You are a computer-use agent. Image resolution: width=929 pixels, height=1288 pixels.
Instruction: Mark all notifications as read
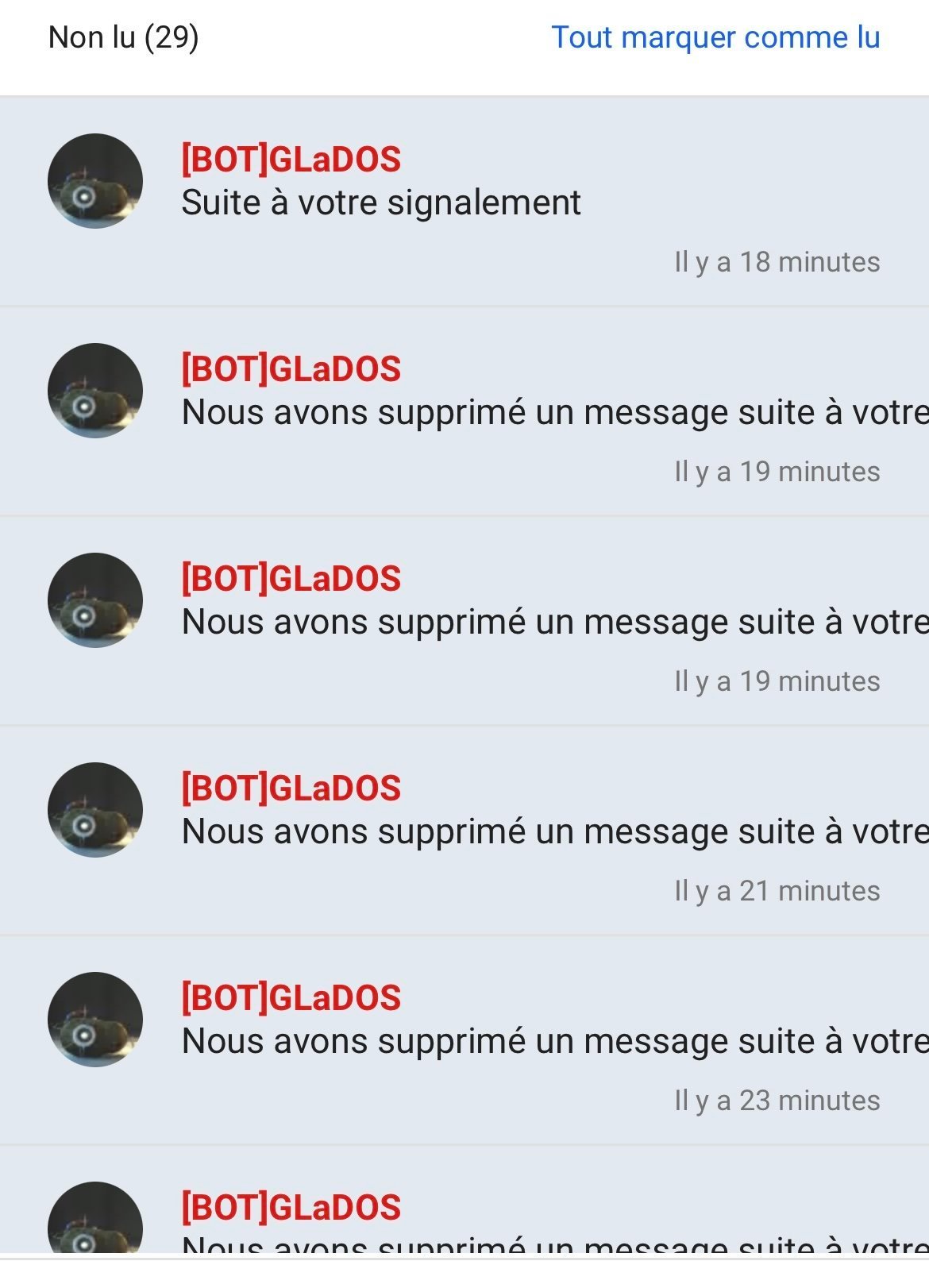(715, 37)
